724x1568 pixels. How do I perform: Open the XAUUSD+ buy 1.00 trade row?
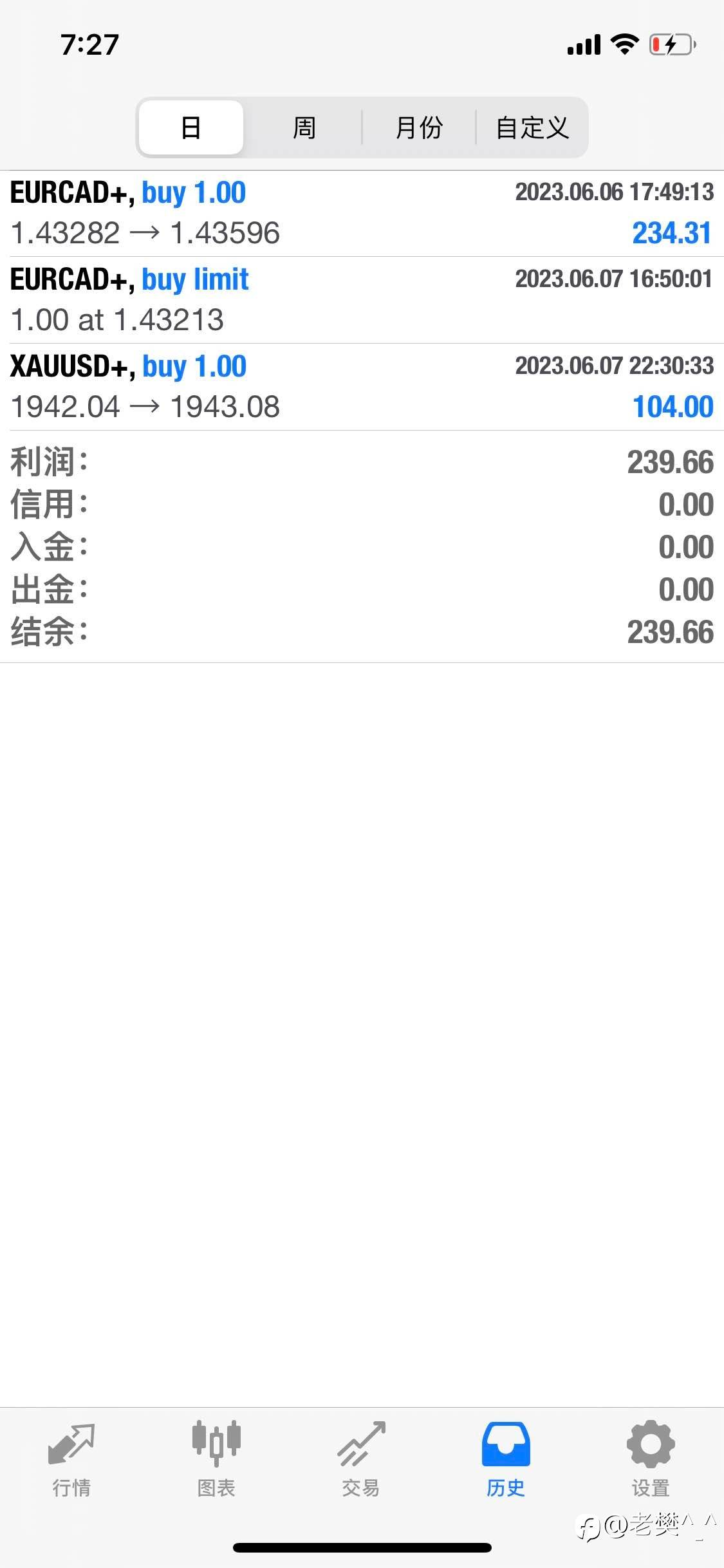tap(362, 387)
